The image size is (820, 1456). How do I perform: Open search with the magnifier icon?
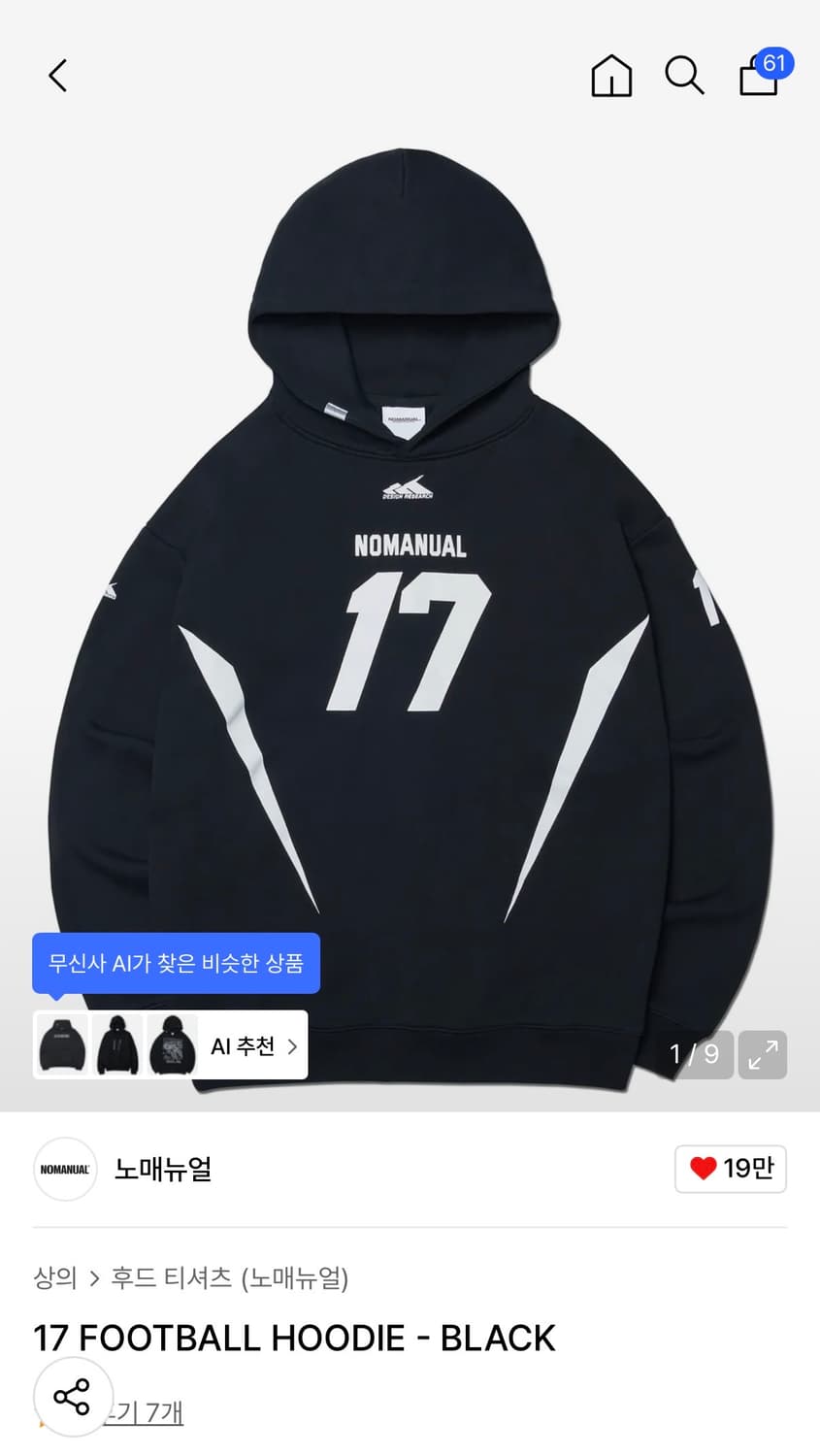pos(685,76)
